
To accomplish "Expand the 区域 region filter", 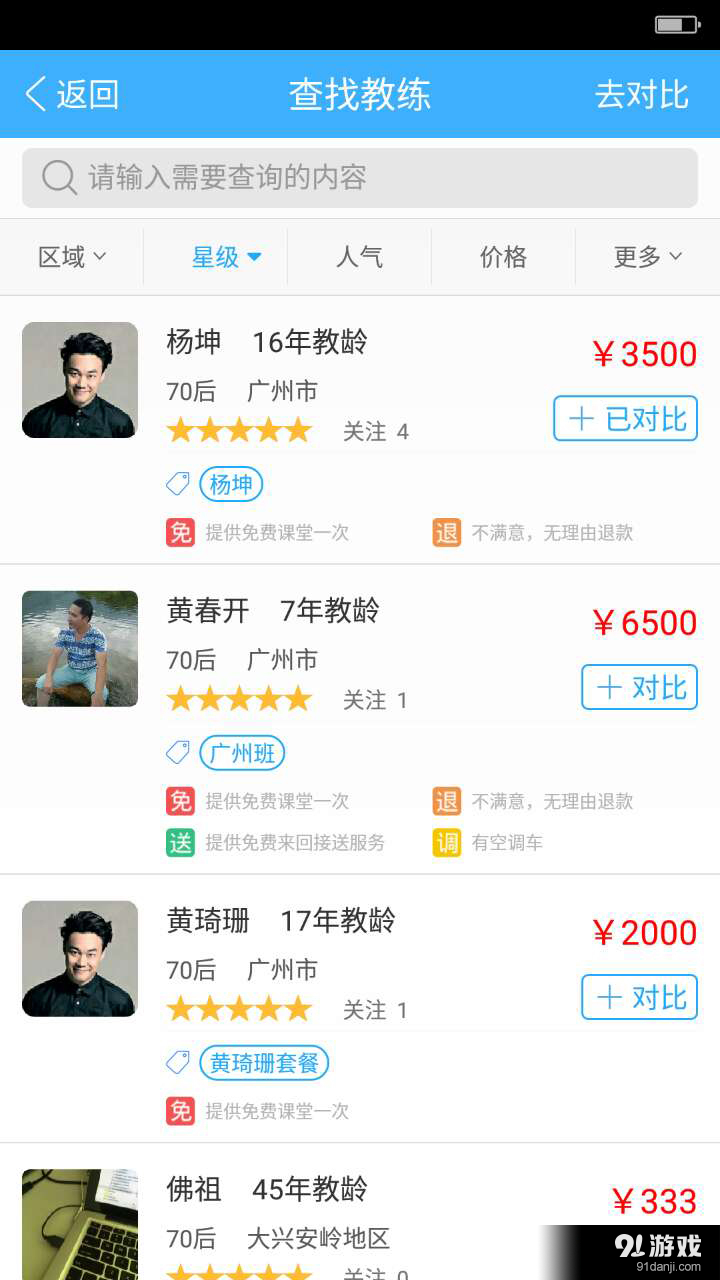I will (x=74, y=257).
